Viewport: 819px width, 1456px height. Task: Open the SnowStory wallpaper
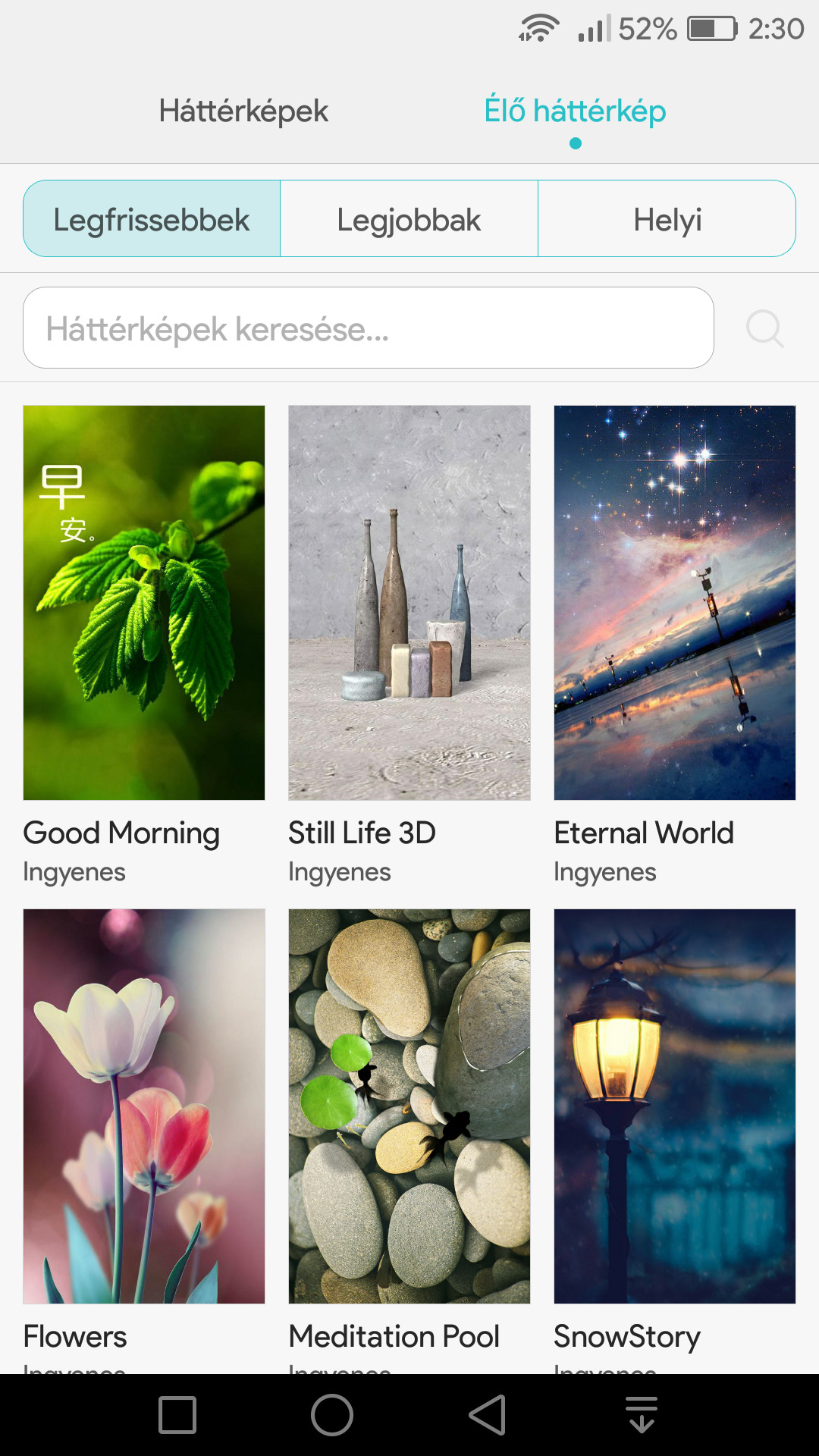pyautogui.click(x=675, y=1106)
